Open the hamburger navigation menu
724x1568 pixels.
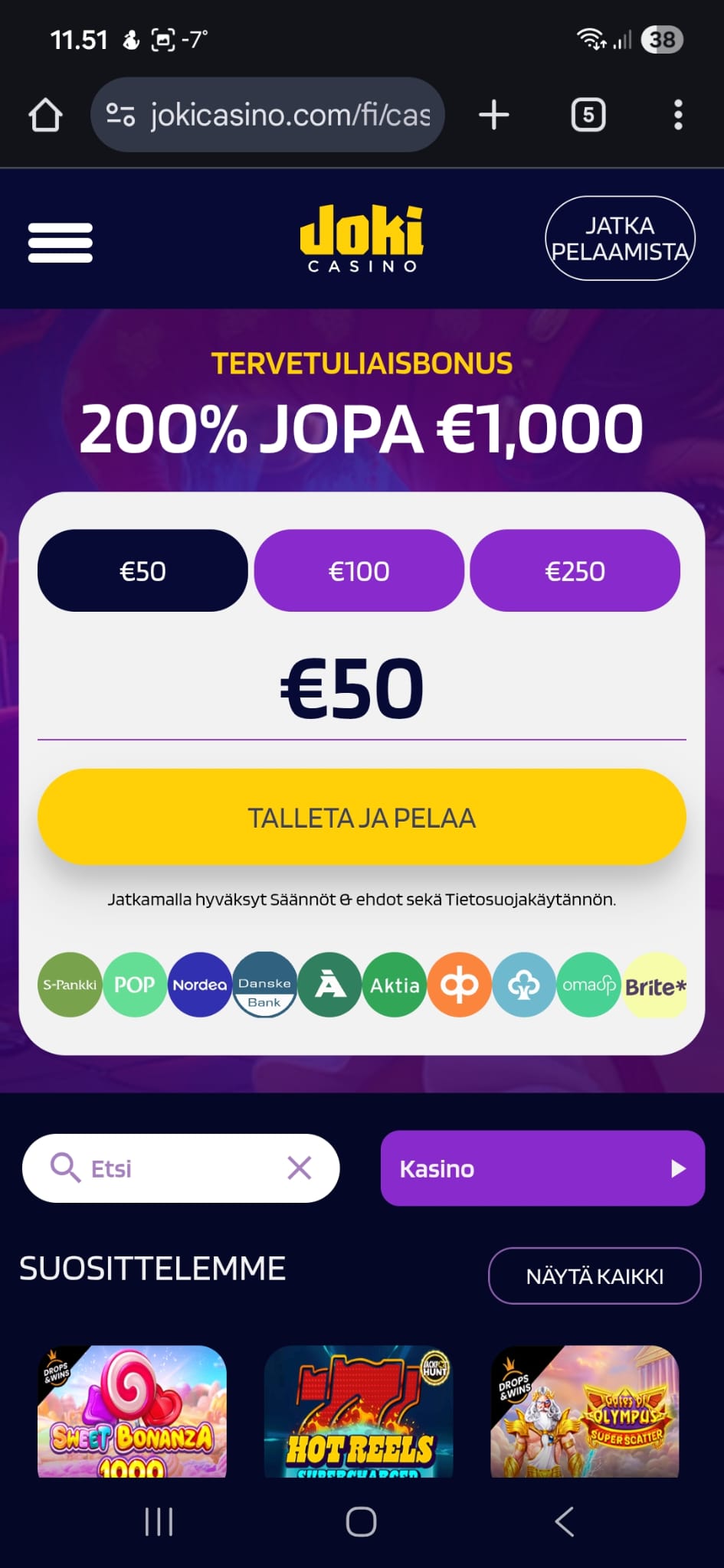click(60, 240)
